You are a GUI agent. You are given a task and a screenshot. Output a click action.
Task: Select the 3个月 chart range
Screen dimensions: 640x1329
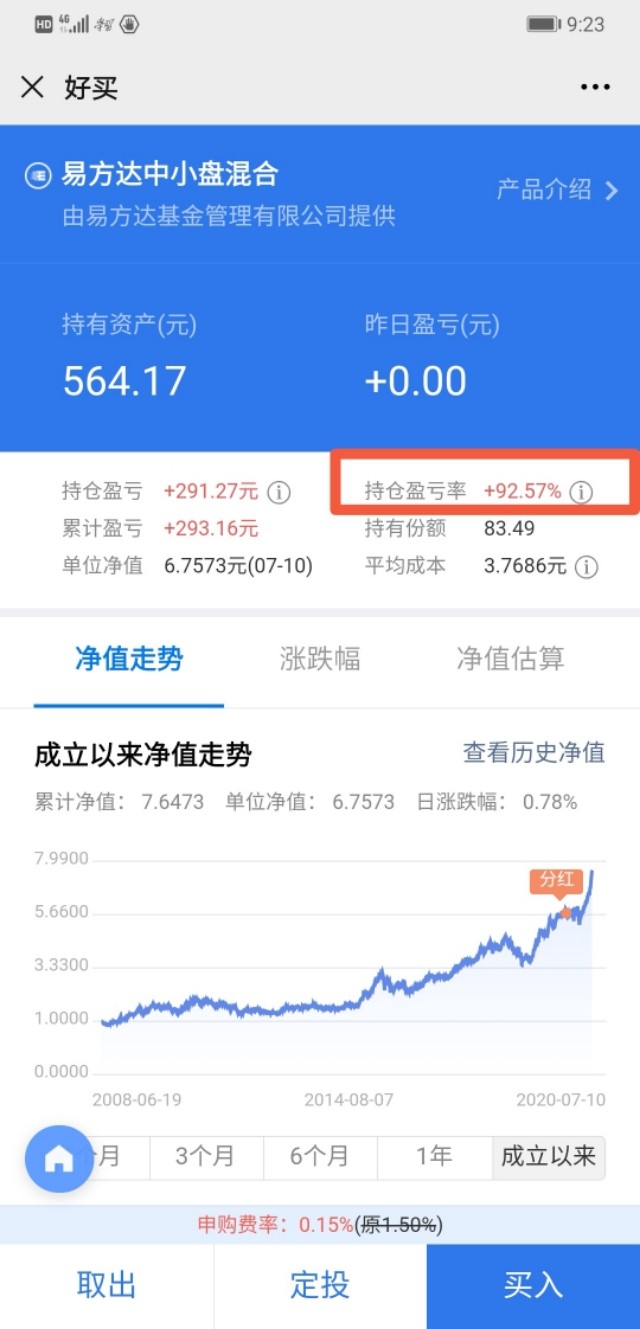[x=206, y=1157]
